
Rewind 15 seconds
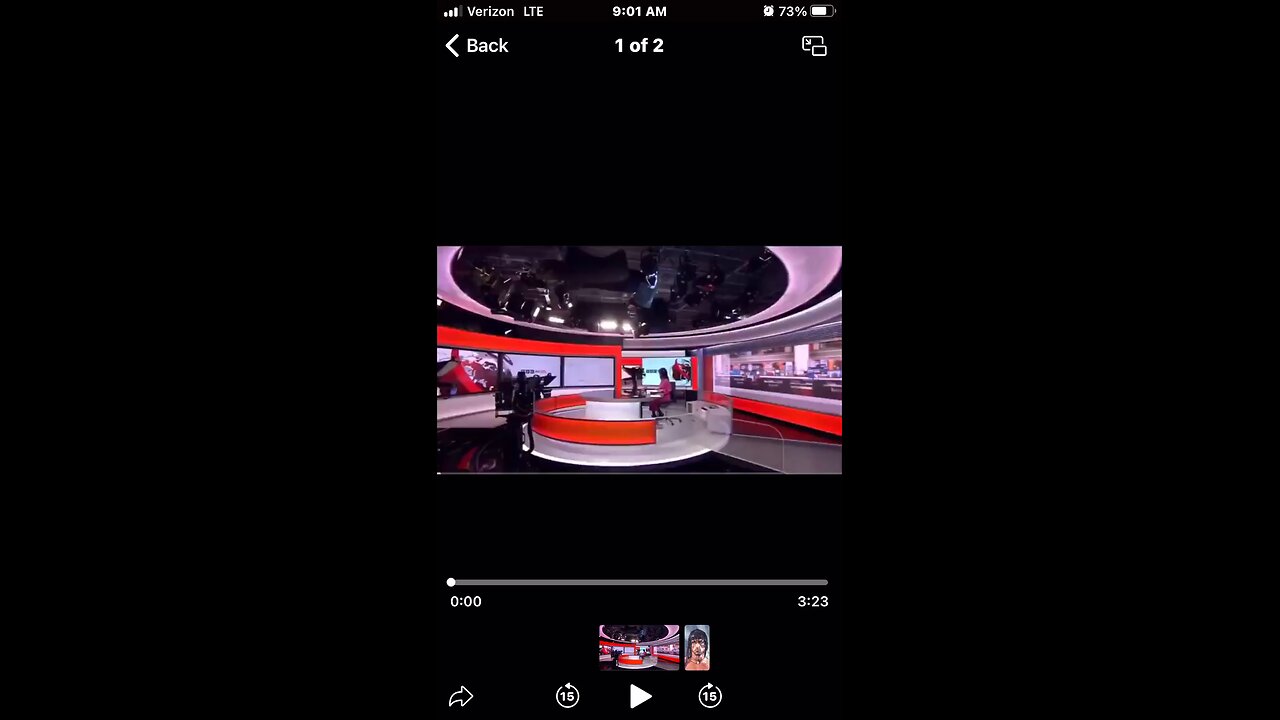click(x=567, y=697)
